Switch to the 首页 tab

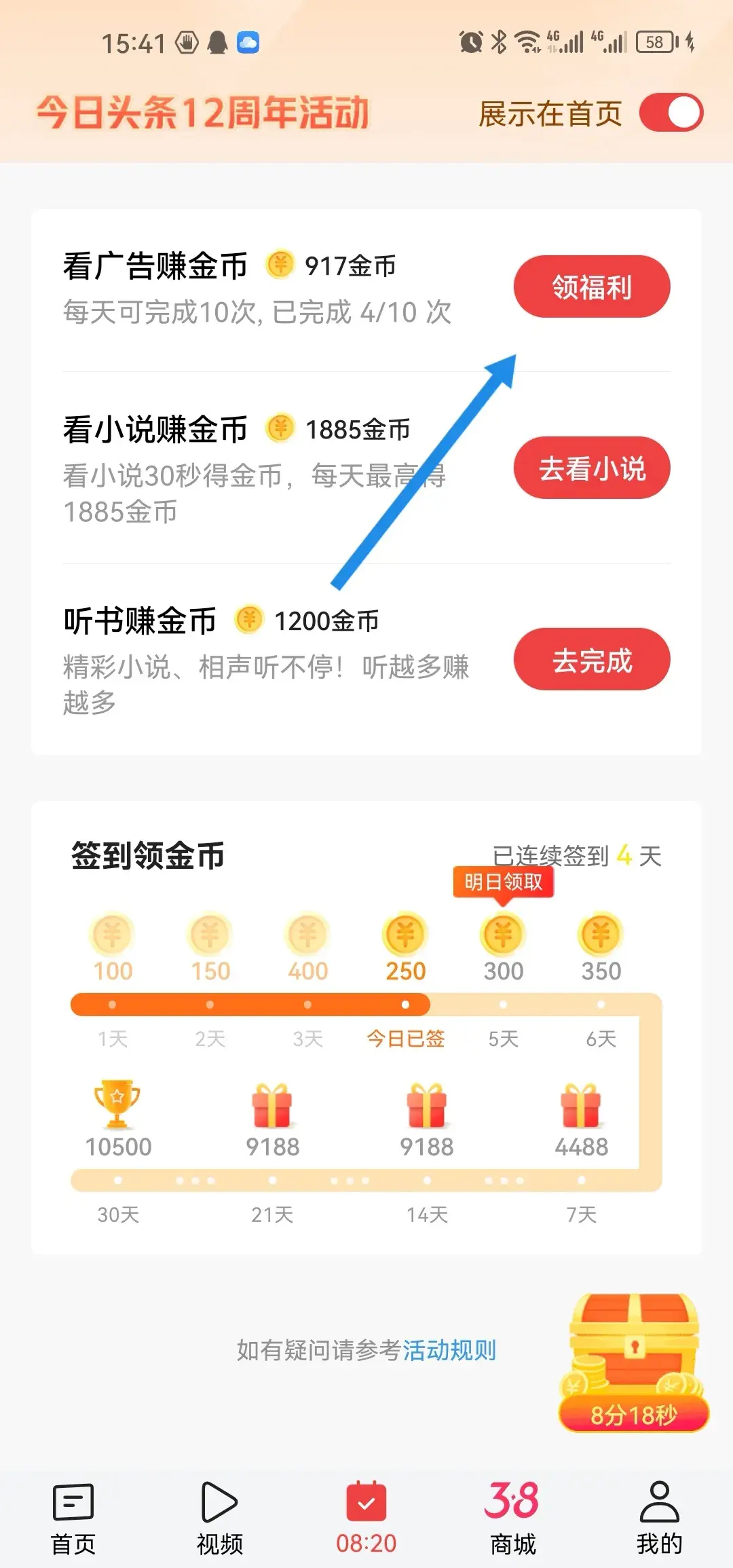[73, 1518]
